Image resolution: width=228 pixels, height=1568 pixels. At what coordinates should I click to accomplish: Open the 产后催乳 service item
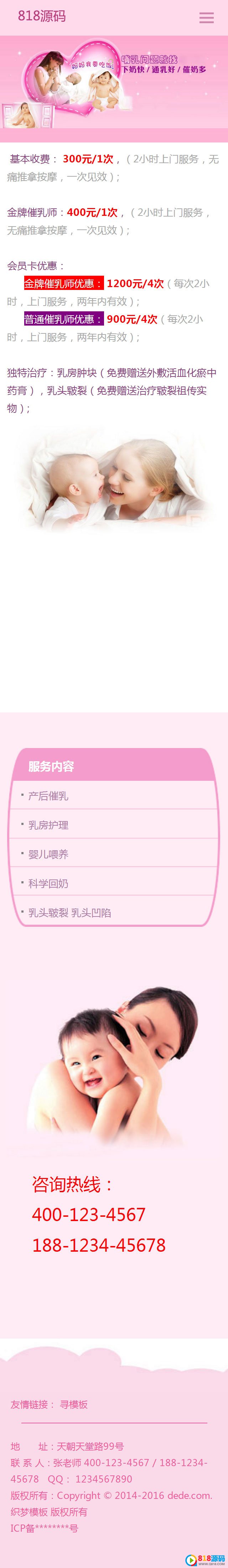coord(49,795)
